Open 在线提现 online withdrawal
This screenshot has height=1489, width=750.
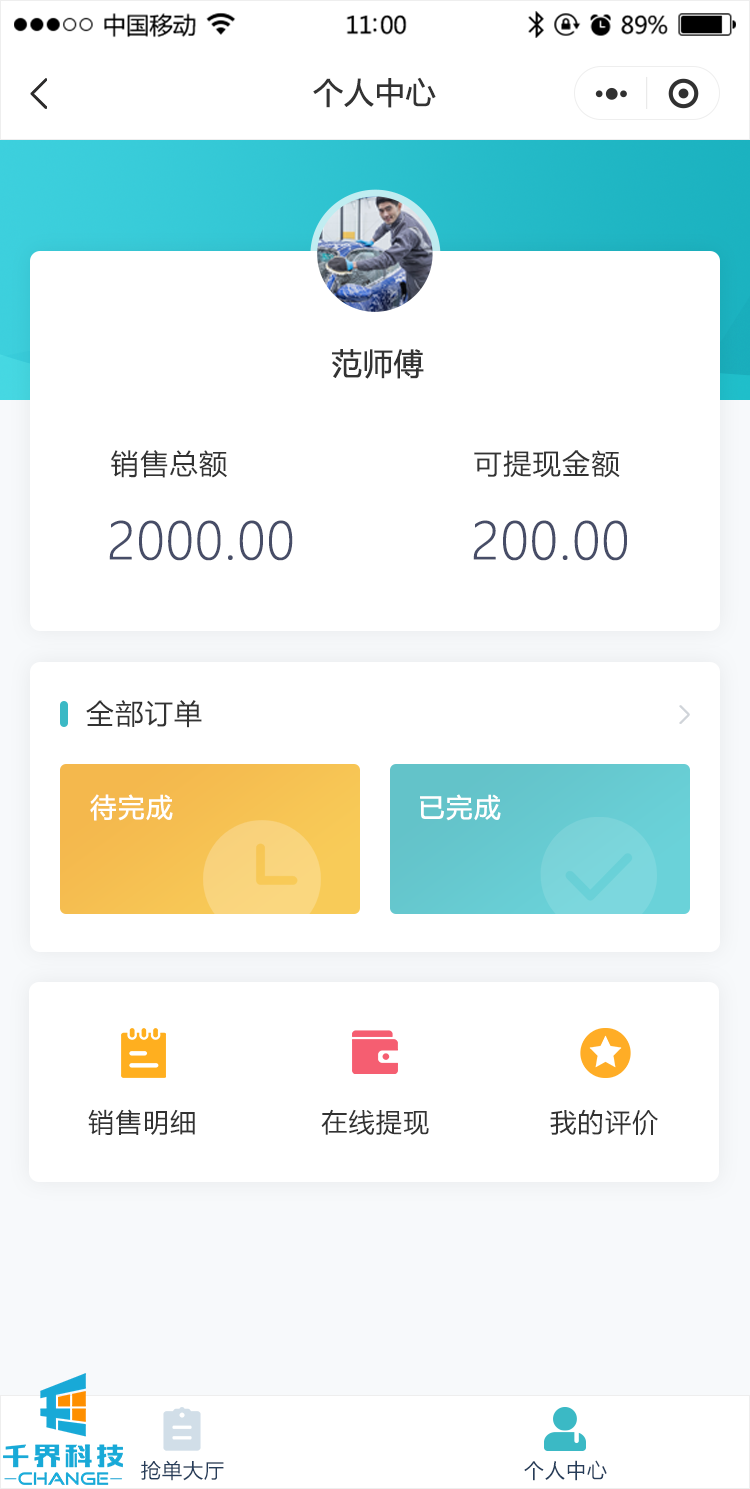point(375,1082)
